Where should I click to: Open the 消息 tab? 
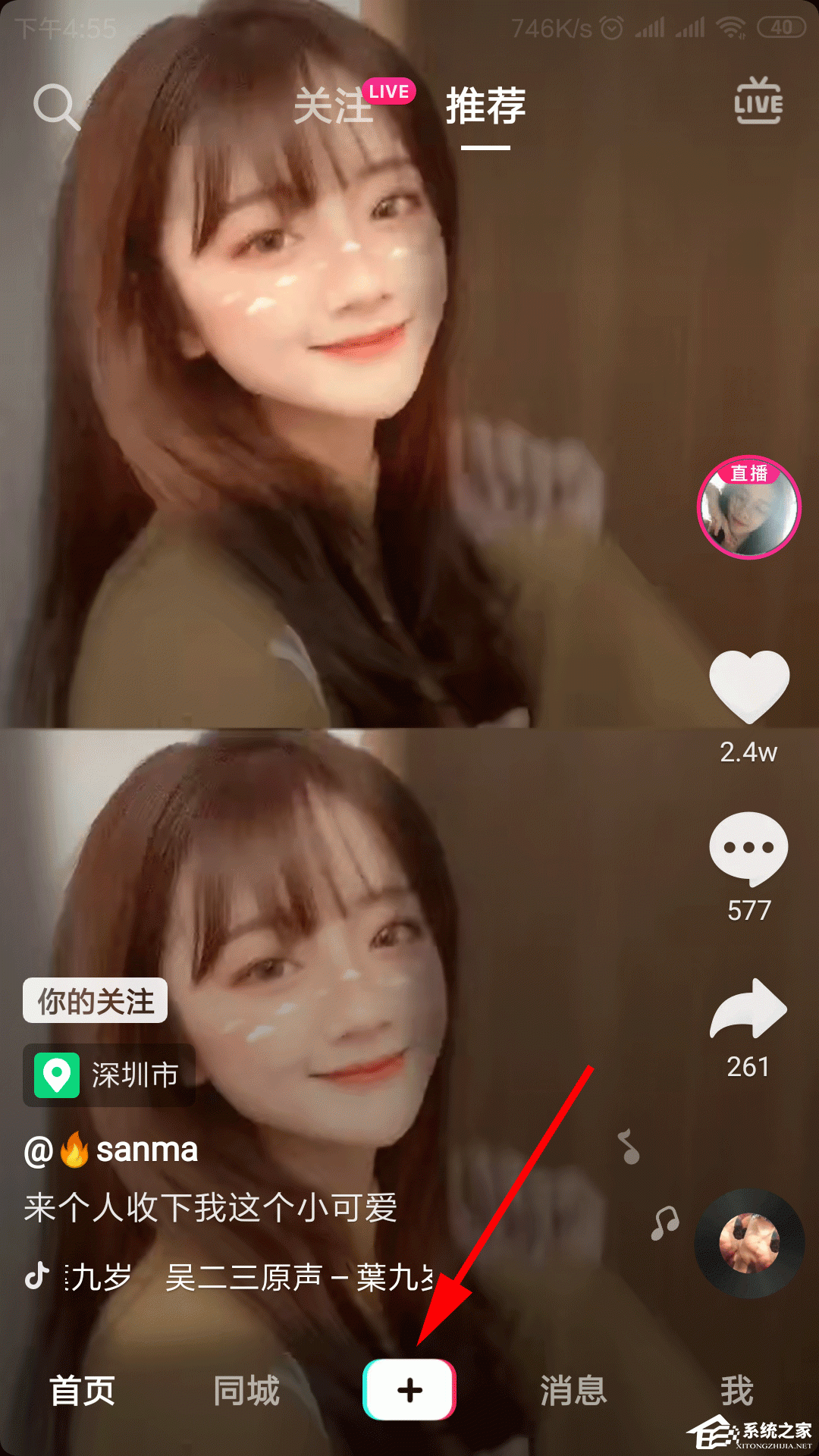click(573, 1390)
